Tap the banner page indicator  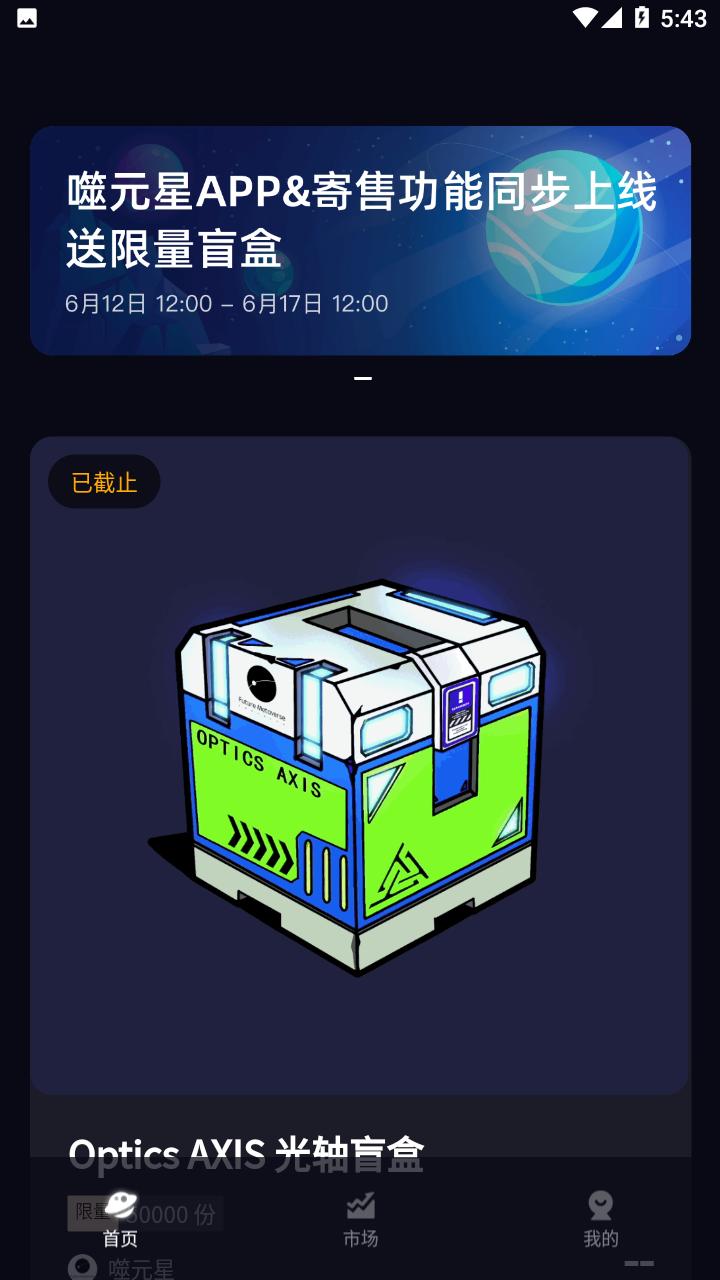[363, 378]
